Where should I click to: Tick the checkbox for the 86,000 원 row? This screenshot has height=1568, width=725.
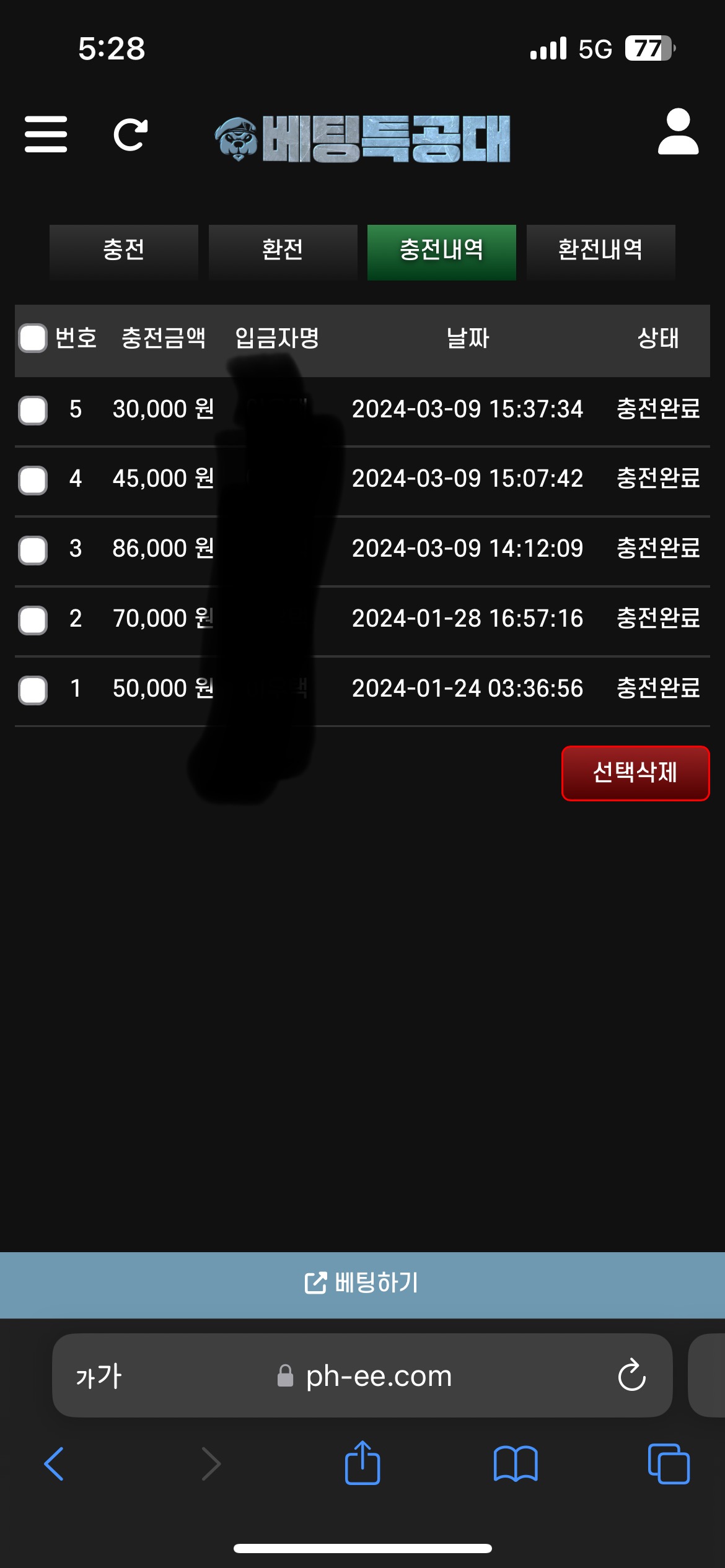click(33, 550)
